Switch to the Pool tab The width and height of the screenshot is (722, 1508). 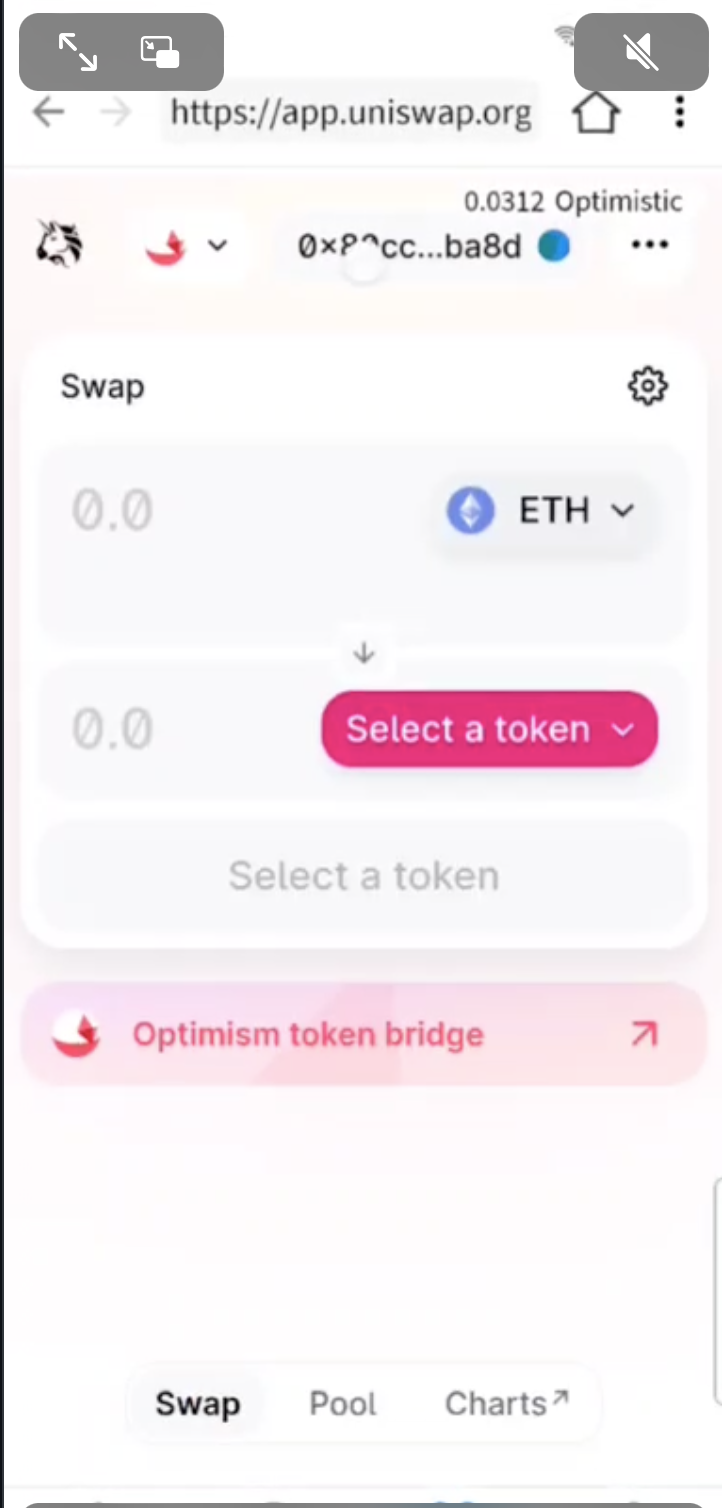pyautogui.click(x=342, y=1404)
